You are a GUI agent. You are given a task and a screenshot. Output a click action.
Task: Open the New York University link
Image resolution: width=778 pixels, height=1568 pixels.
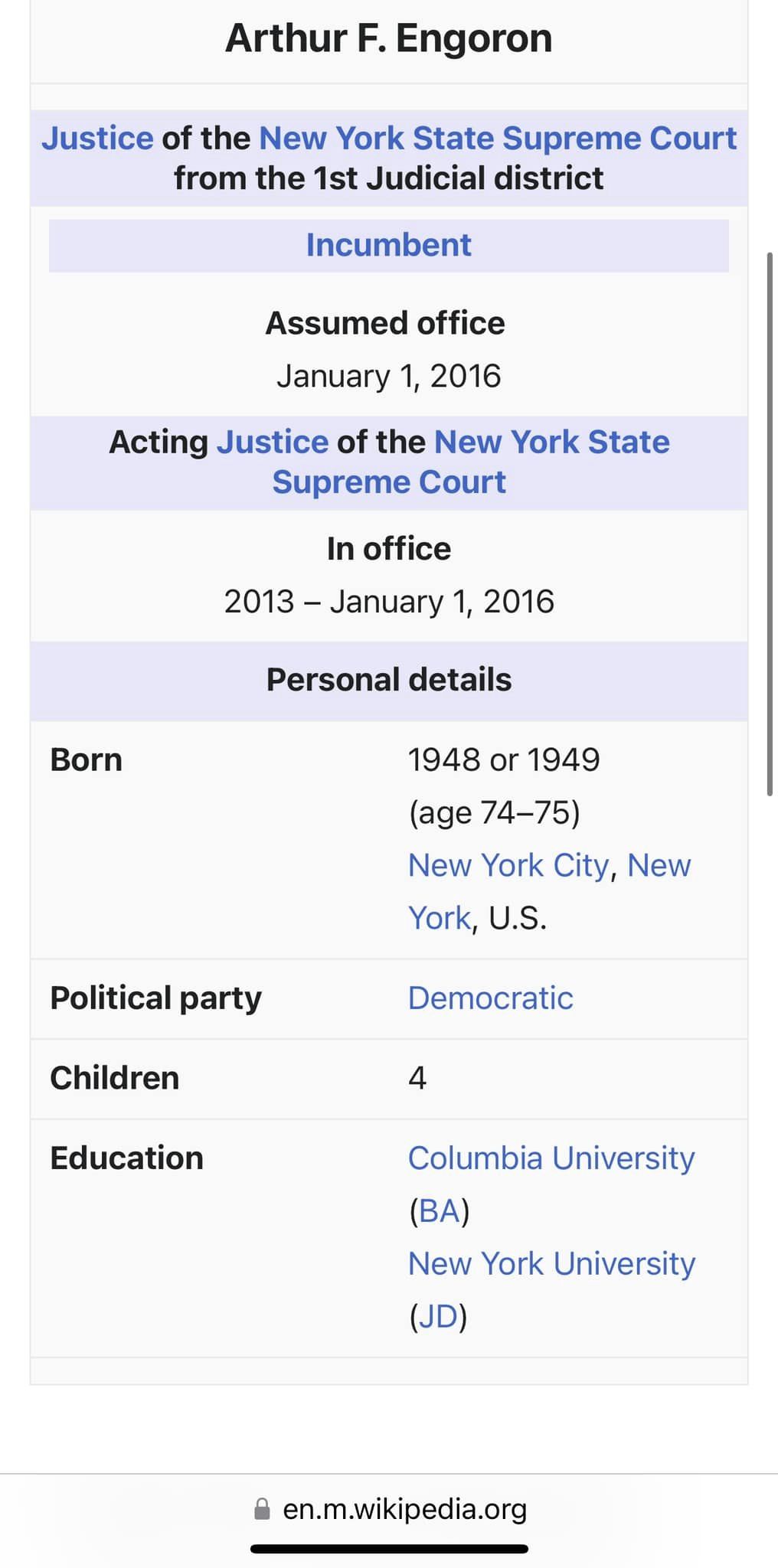(551, 1263)
